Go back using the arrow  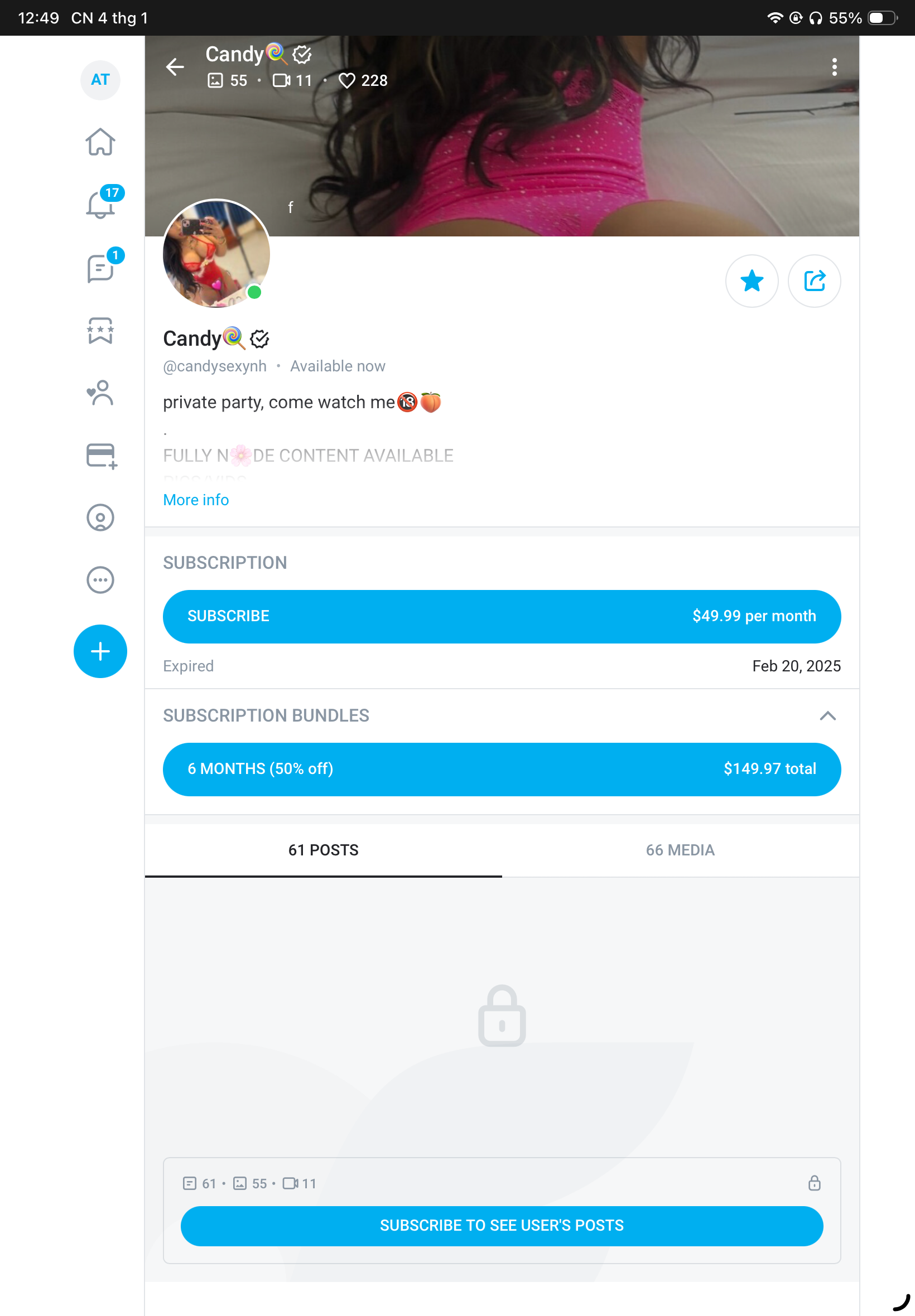pos(175,67)
